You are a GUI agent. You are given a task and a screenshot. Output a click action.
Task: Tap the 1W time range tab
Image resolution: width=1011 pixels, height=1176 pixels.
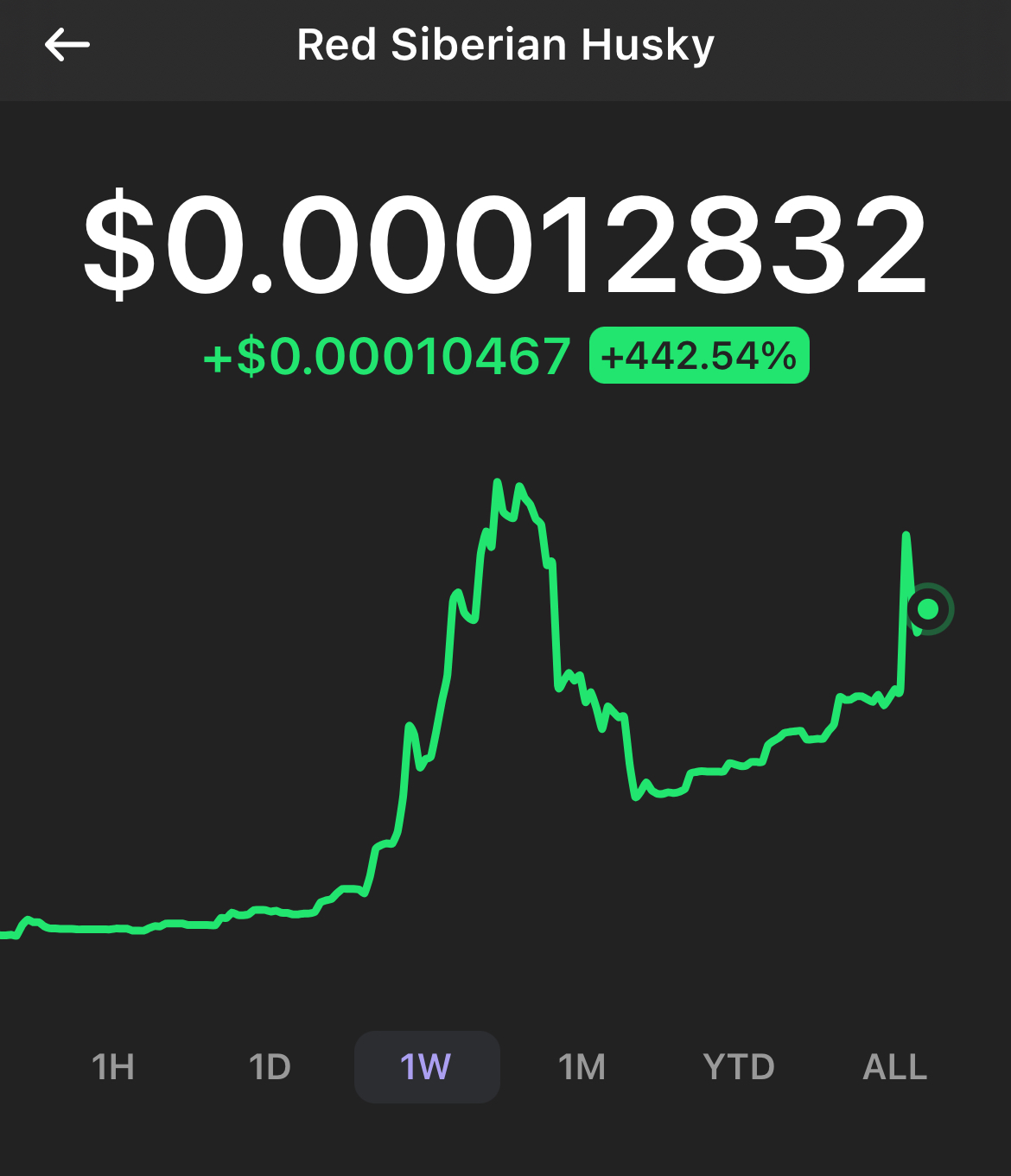point(426,1067)
